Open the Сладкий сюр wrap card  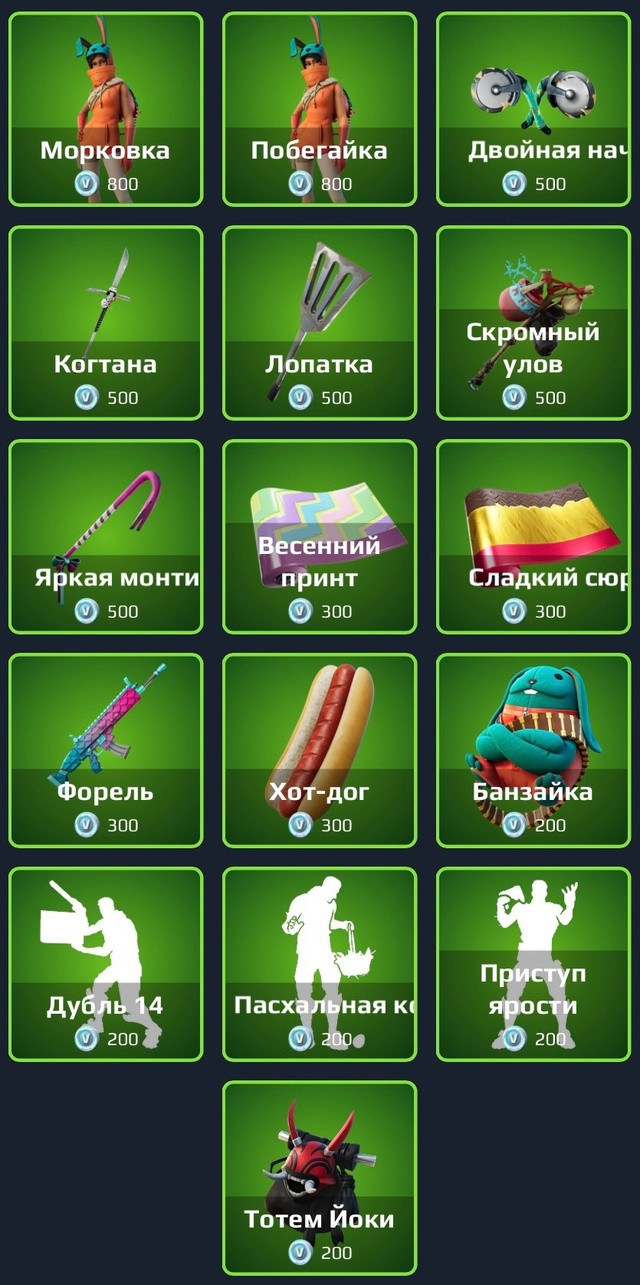533,536
